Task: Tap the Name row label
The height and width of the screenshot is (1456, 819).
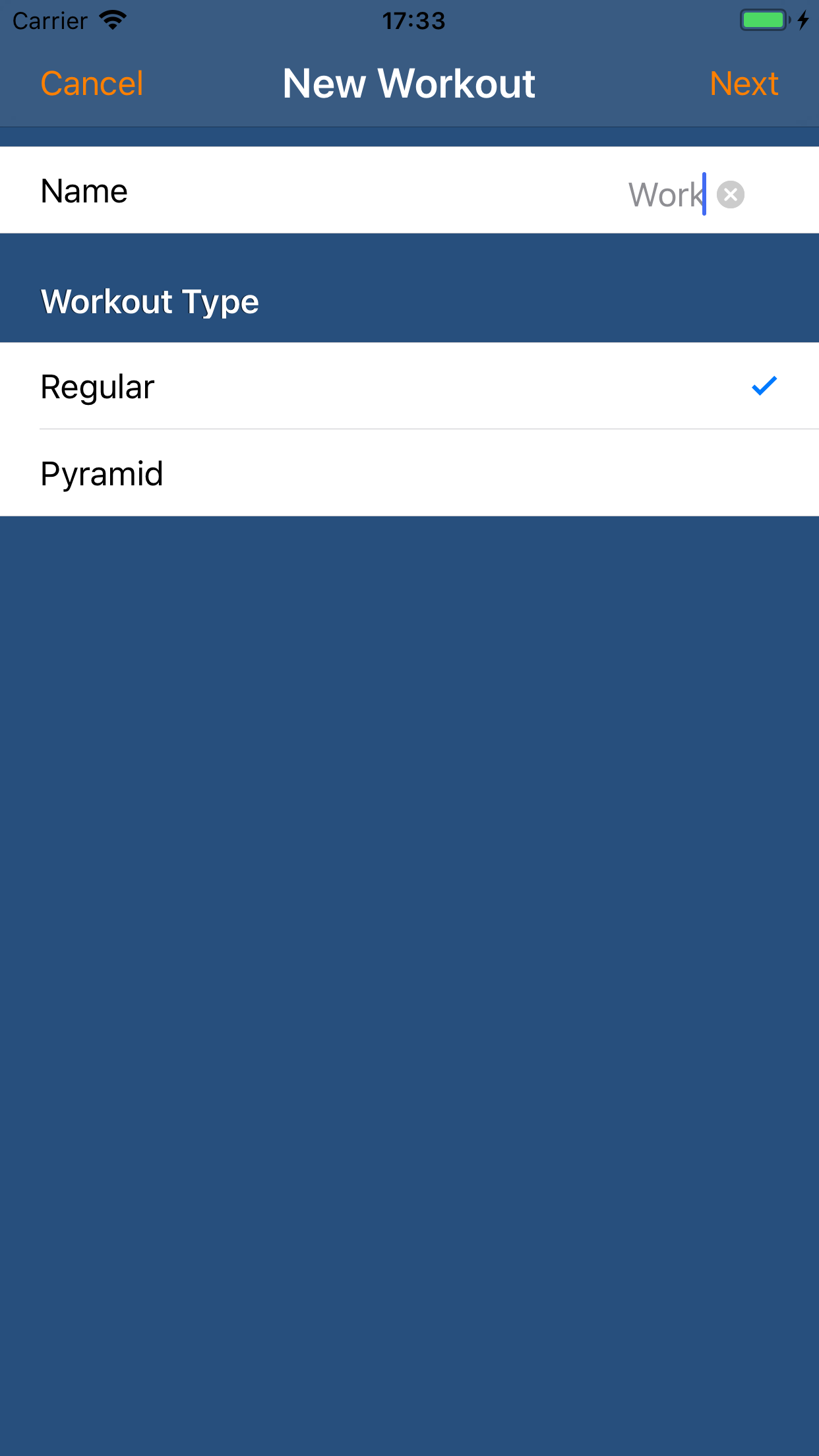Action: tap(84, 191)
